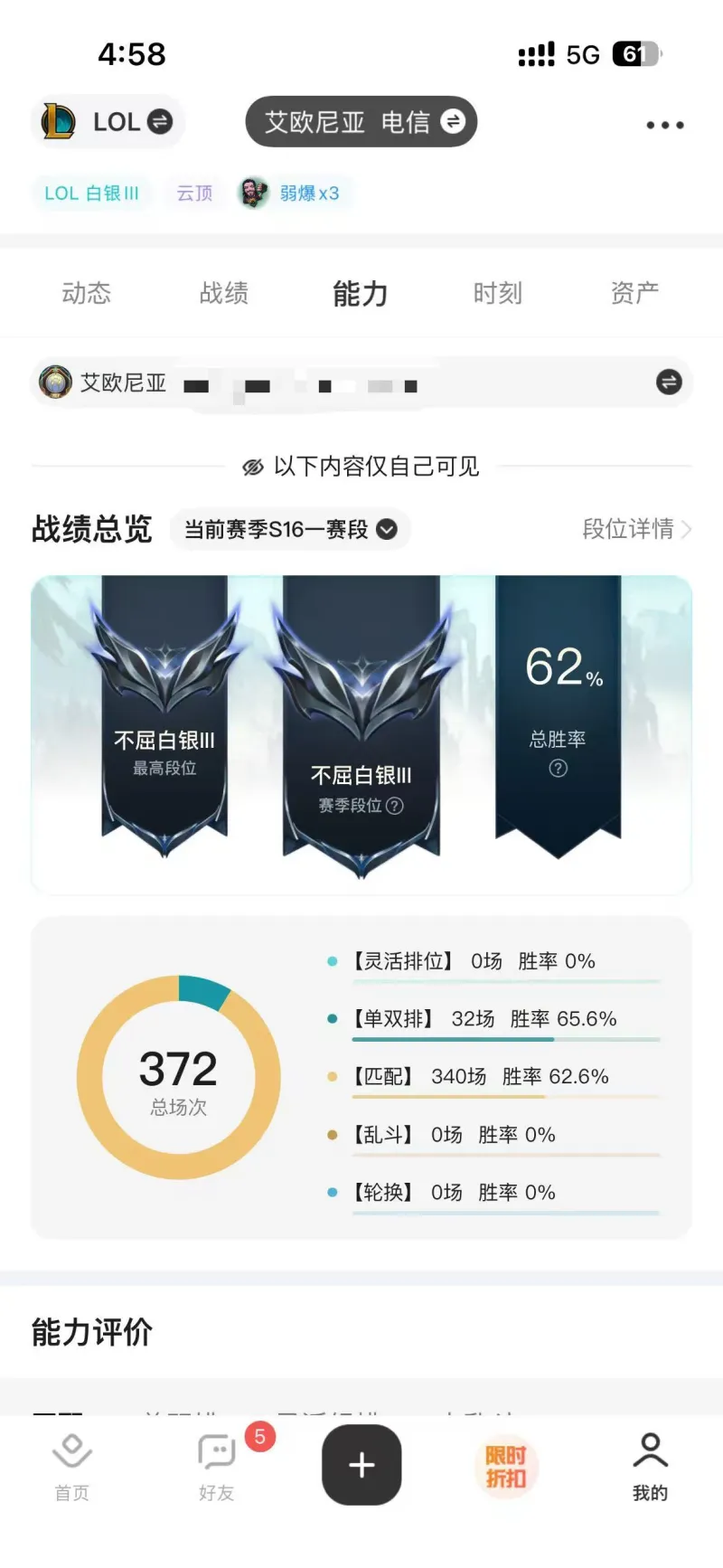Tap the help icon beside 赛季段位

click(x=395, y=806)
